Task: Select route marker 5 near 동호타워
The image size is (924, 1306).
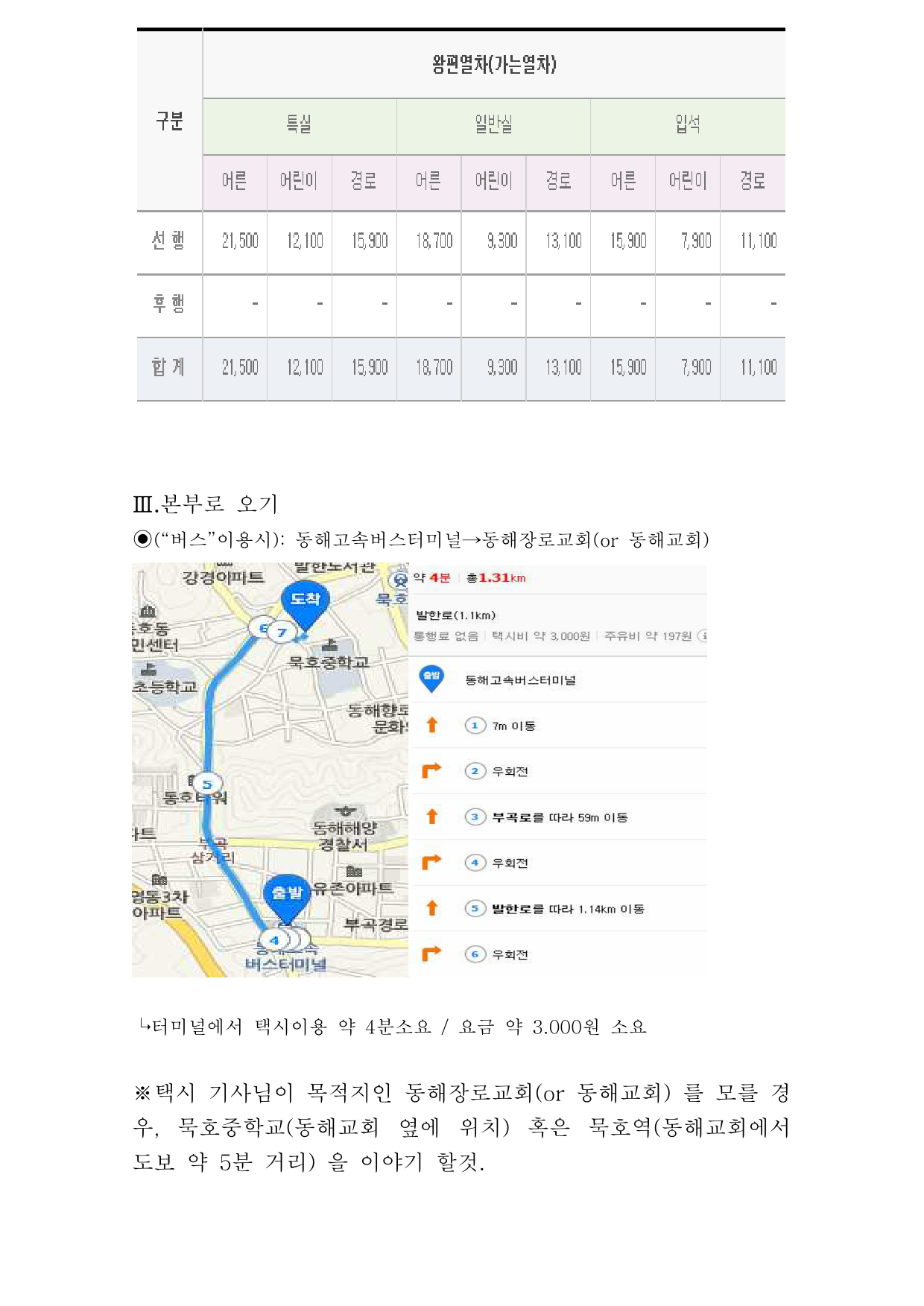Action: (x=207, y=783)
